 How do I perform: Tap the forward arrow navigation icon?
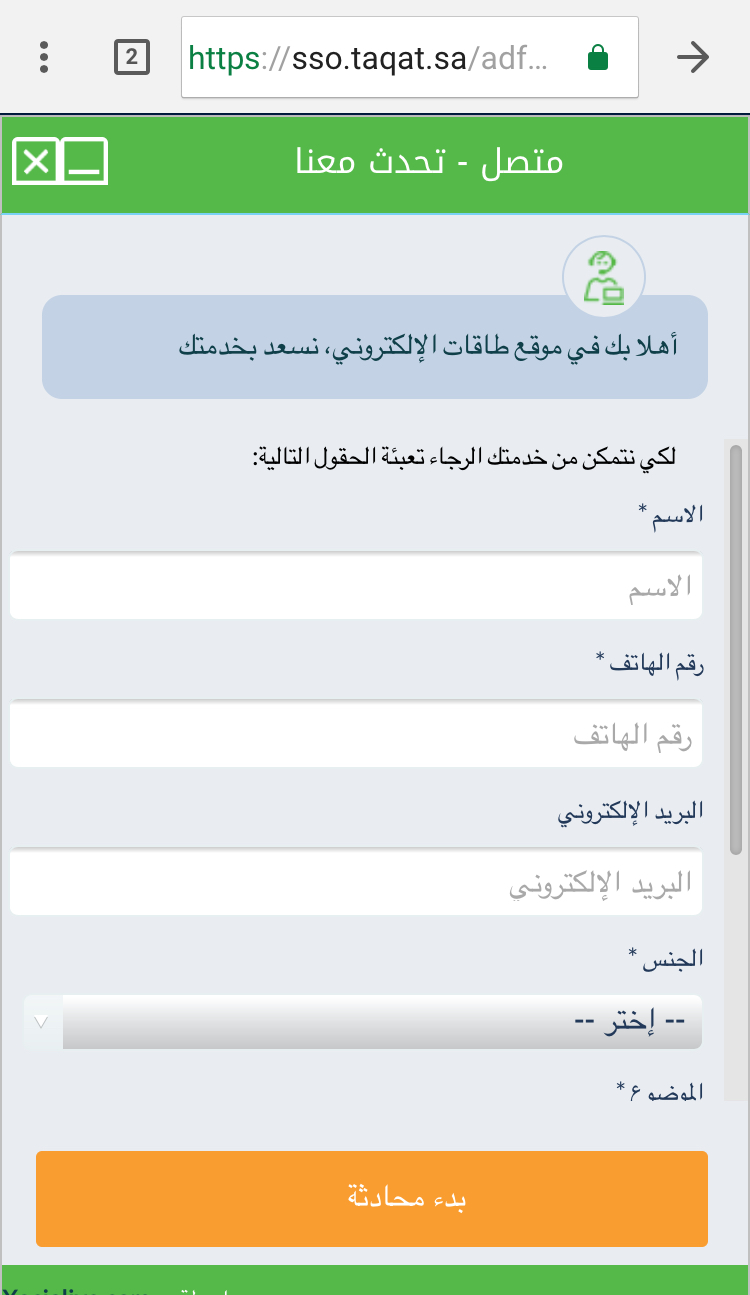(694, 57)
